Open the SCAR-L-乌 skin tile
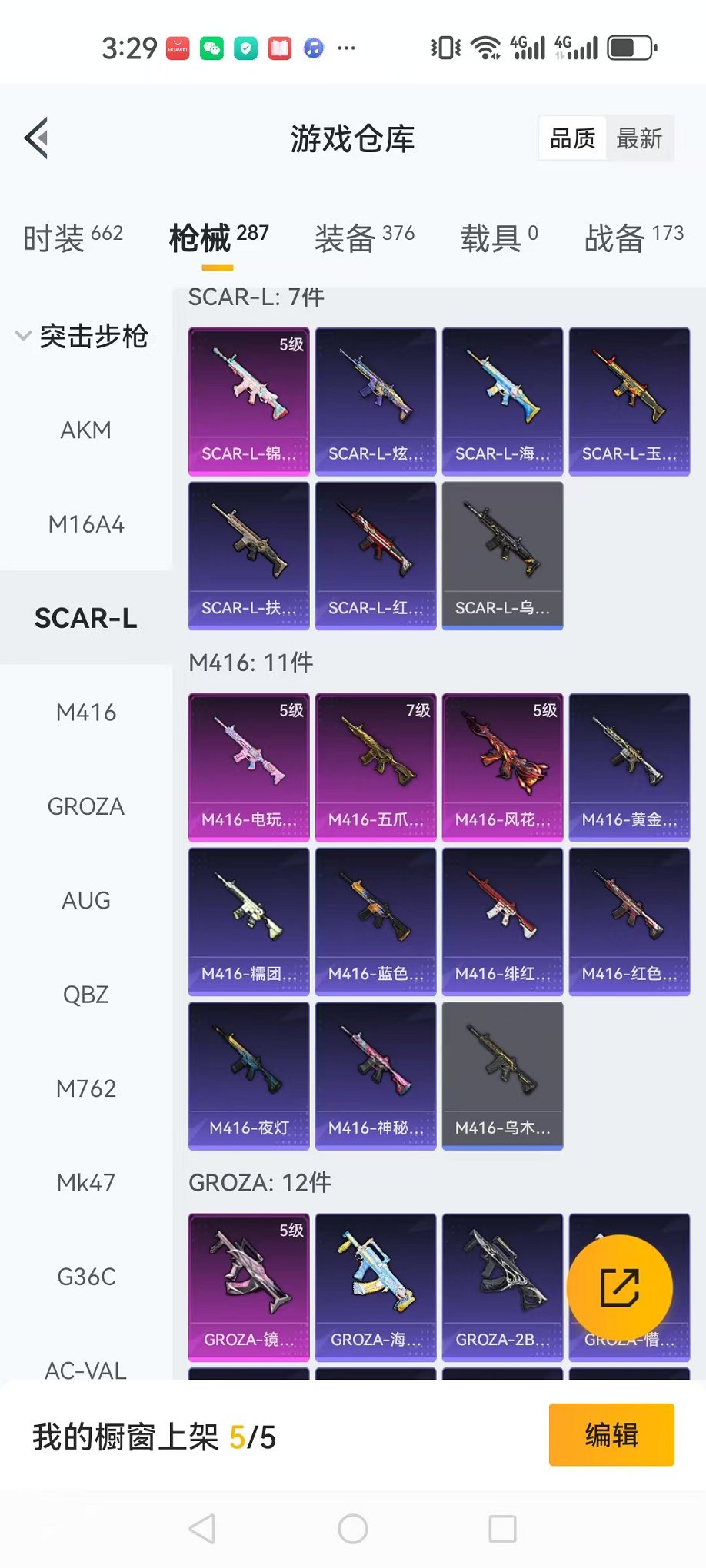706x1568 pixels. 502,555
